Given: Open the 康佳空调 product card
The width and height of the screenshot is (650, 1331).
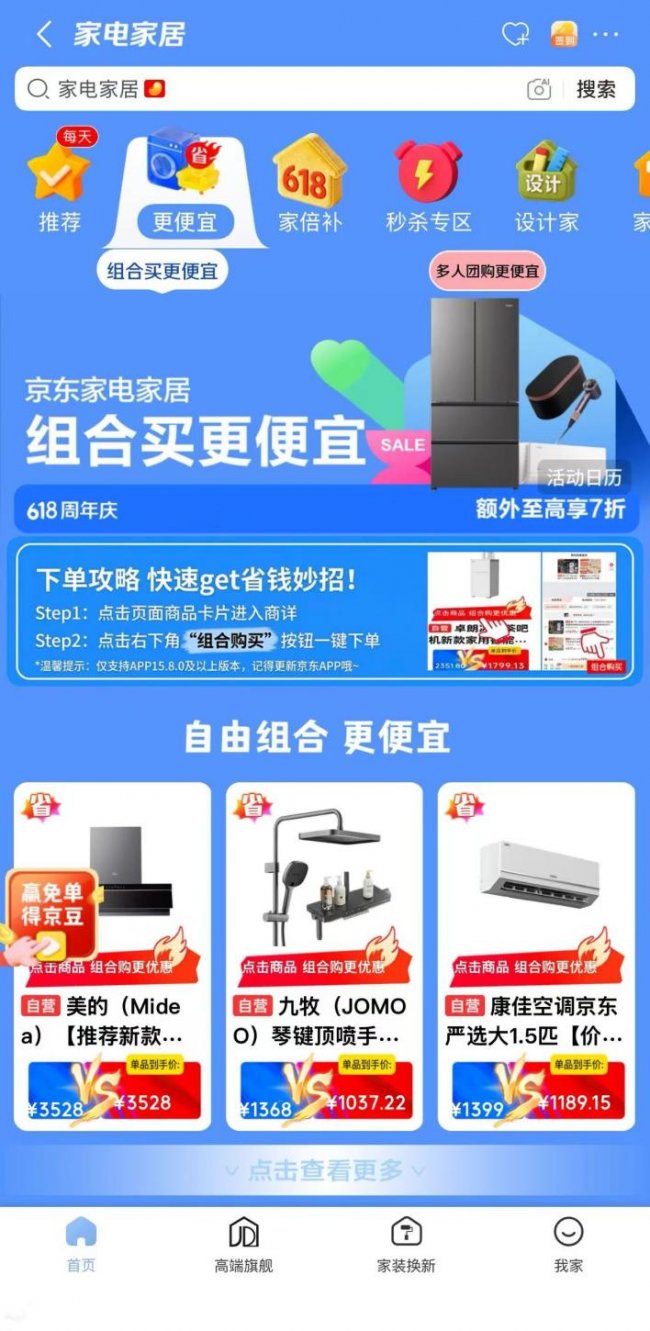Looking at the screenshot, I should coord(536,957).
